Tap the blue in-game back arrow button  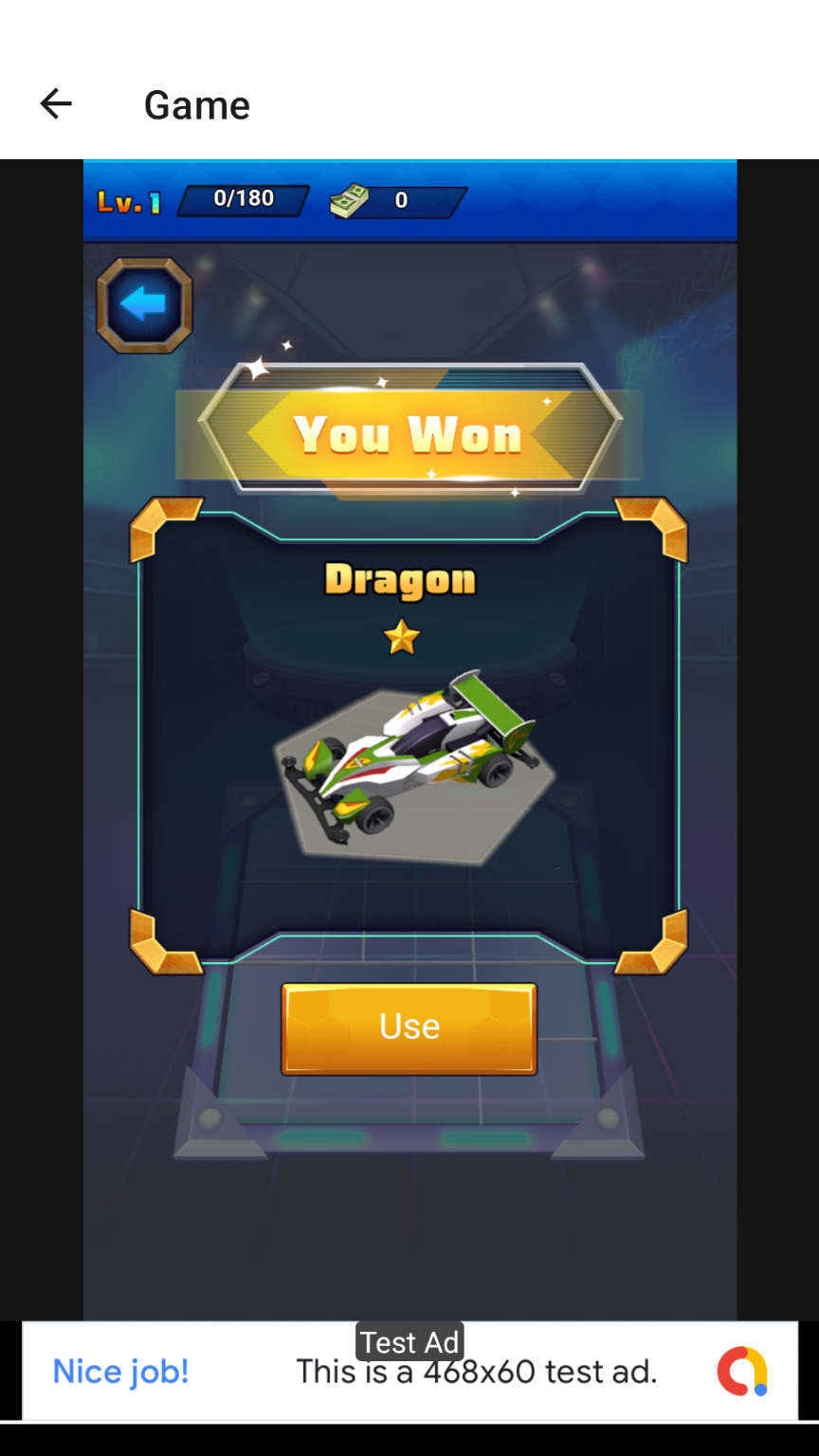click(144, 305)
